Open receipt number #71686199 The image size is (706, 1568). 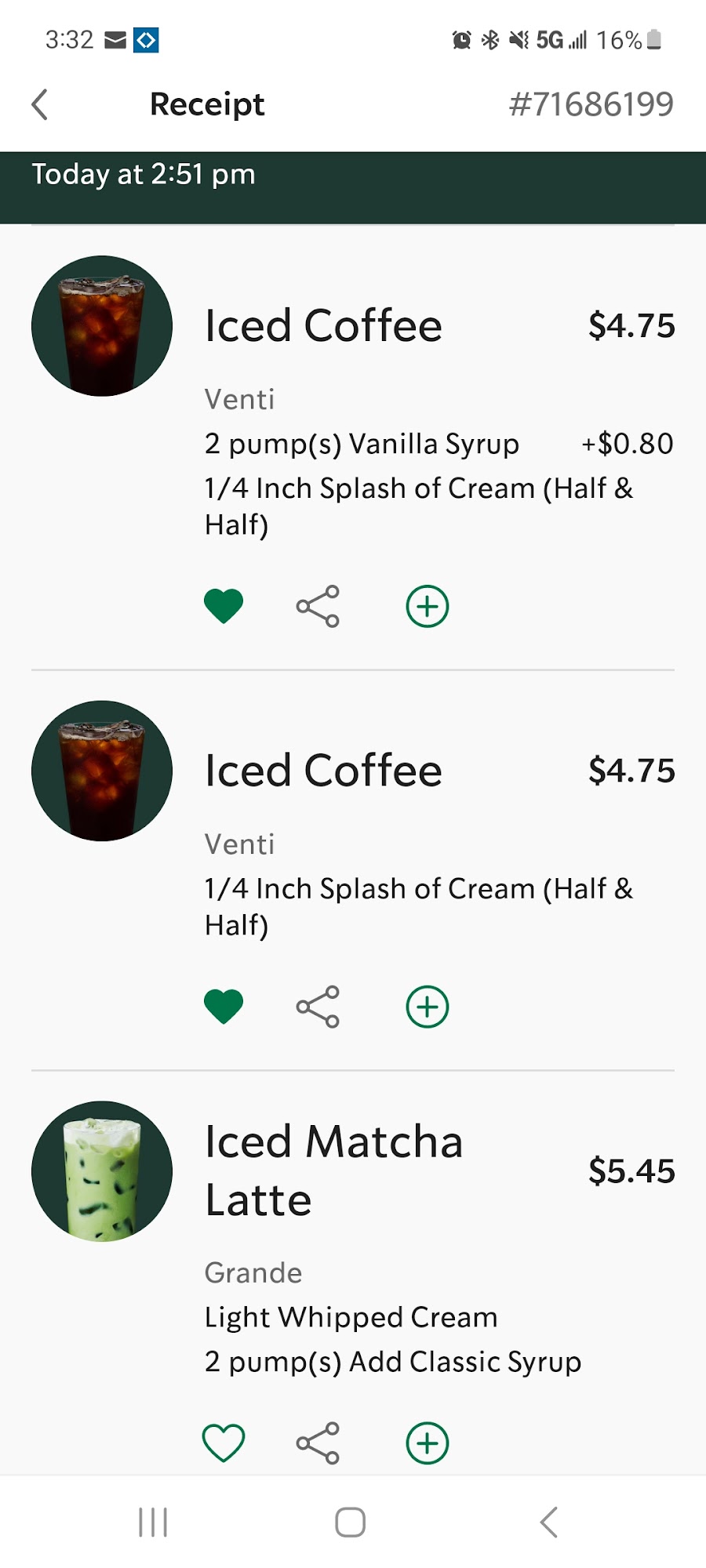tap(591, 103)
